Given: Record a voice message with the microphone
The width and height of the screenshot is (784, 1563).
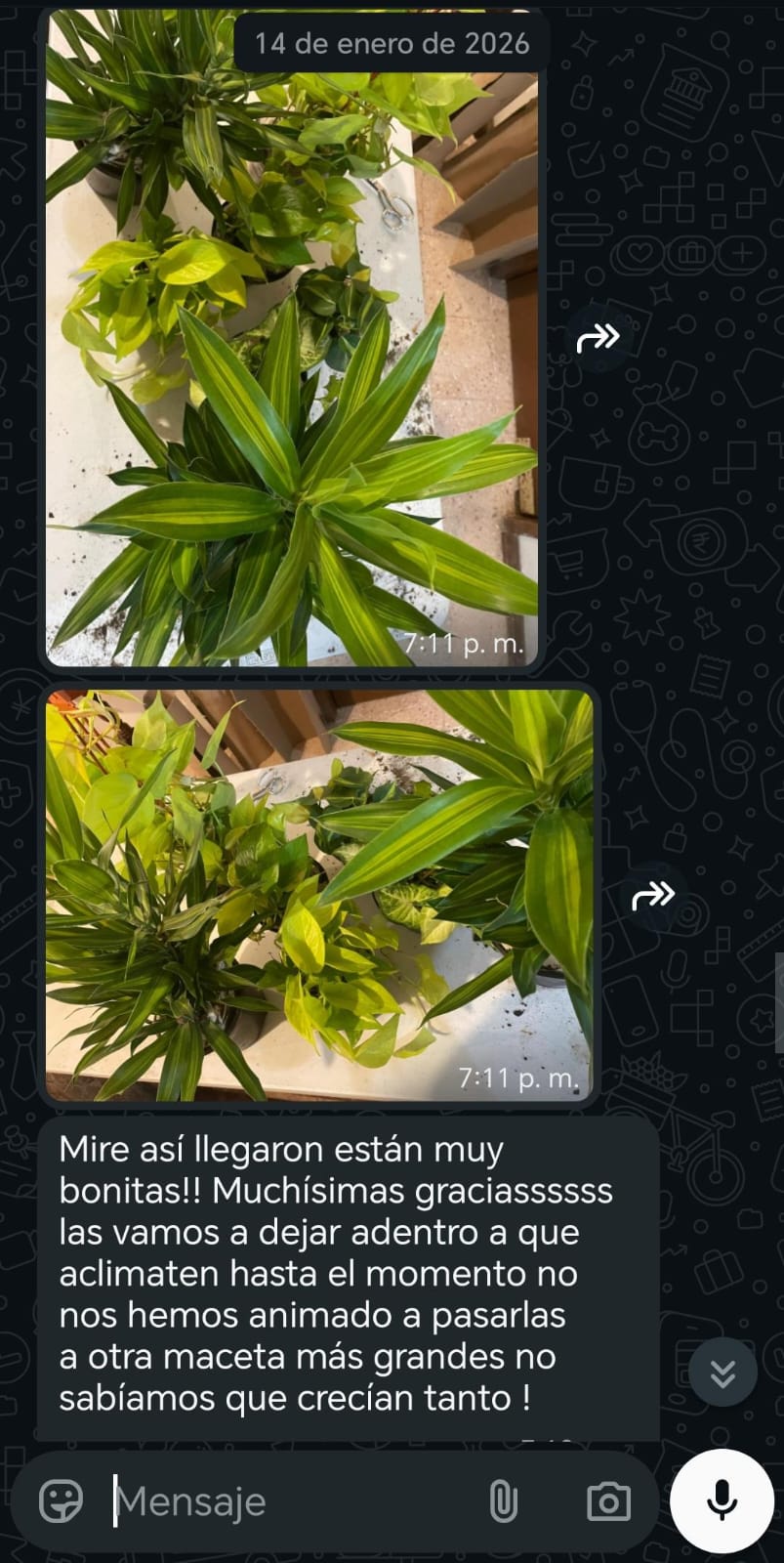Looking at the screenshot, I should (722, 1500).
